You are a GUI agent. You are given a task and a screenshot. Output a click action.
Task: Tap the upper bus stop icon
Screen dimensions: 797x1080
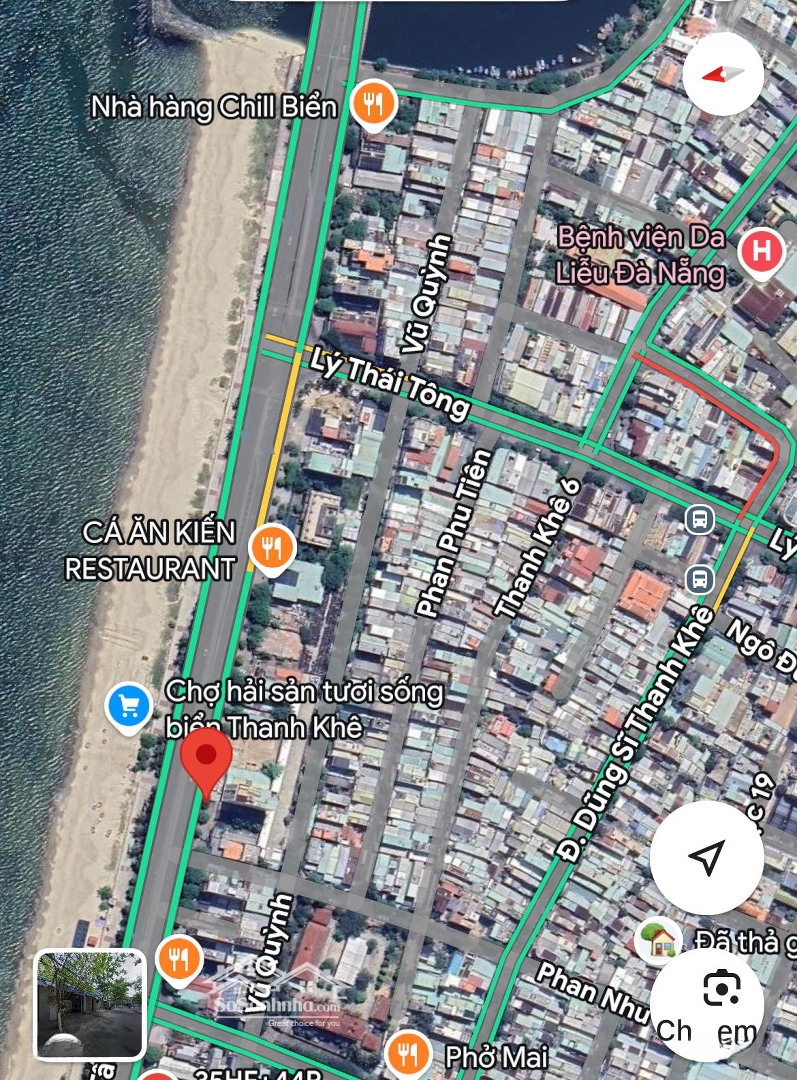click(x=700, y=518)
